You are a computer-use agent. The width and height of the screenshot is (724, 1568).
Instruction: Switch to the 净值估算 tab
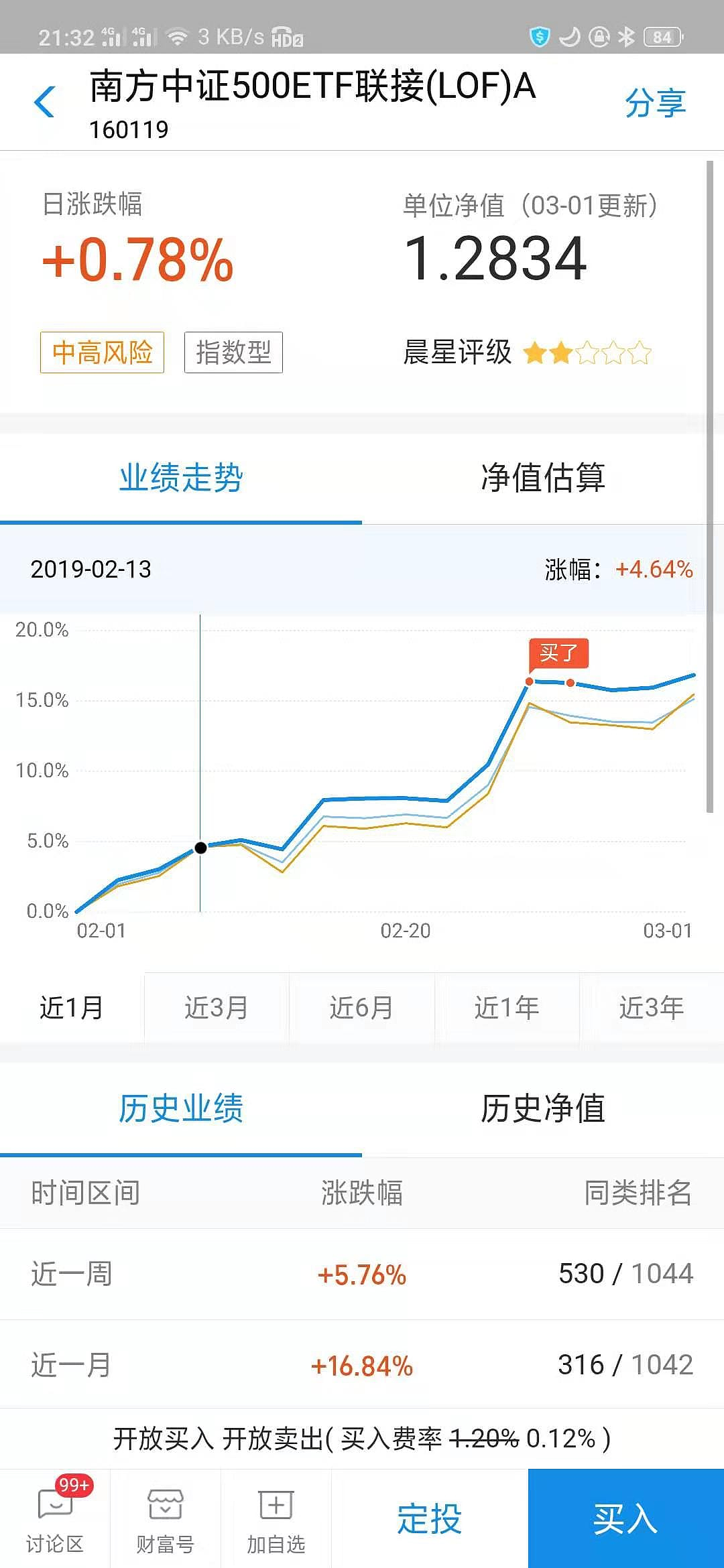543,478
